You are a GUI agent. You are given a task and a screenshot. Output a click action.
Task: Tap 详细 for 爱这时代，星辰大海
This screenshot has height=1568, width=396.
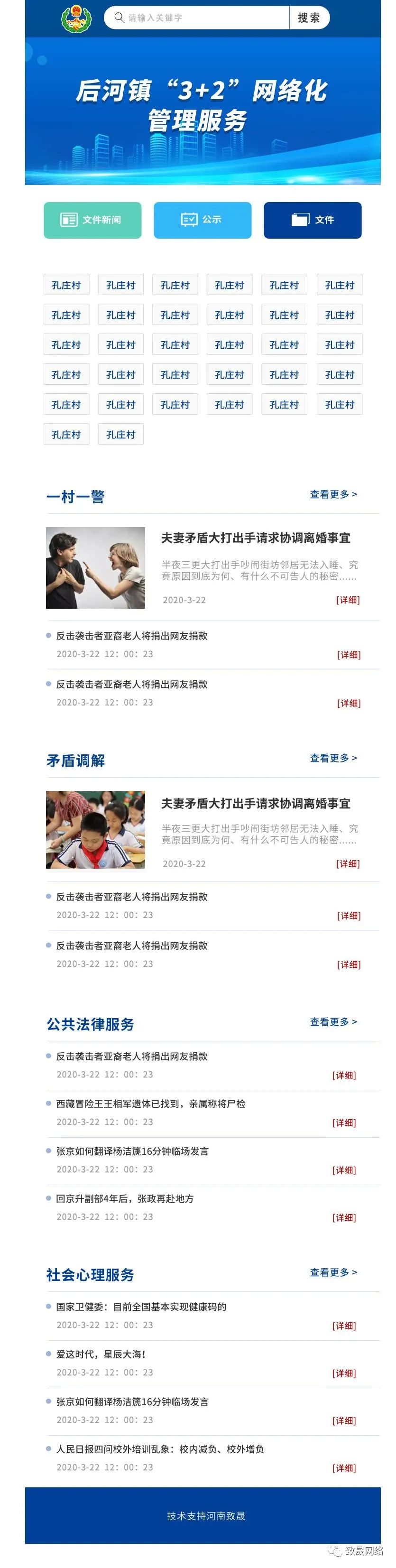coord(344,1373)
